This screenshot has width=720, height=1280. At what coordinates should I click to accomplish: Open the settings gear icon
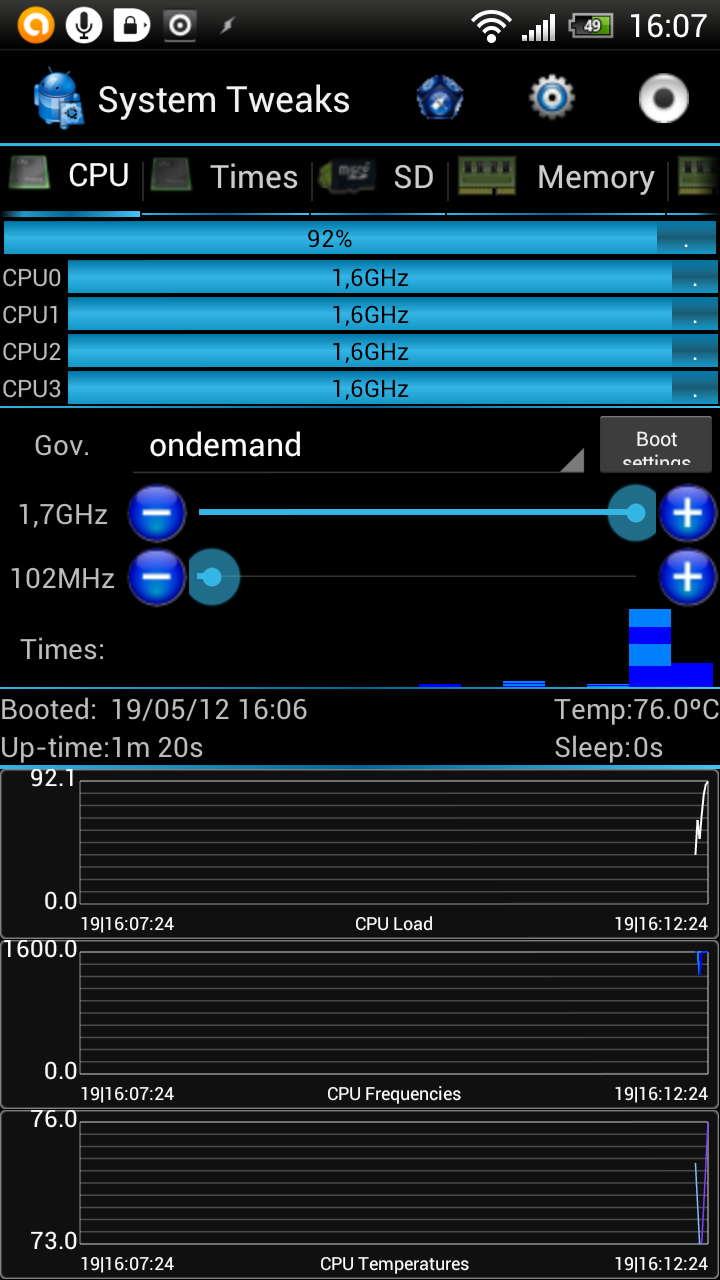pos(552,98)
